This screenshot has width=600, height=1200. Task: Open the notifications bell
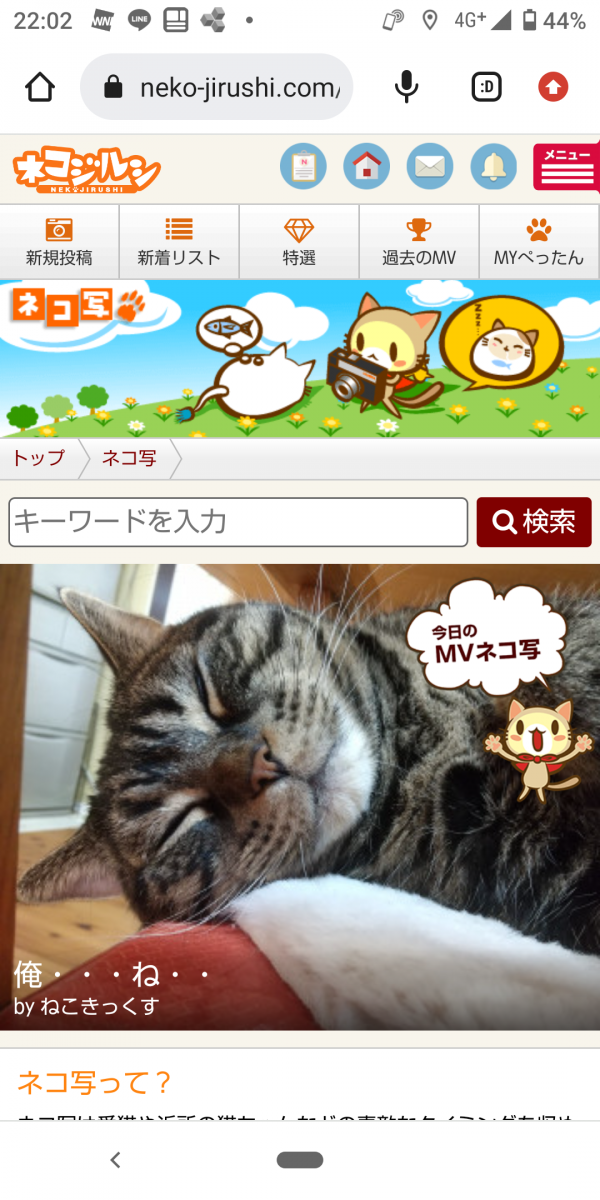click(493, 167)
